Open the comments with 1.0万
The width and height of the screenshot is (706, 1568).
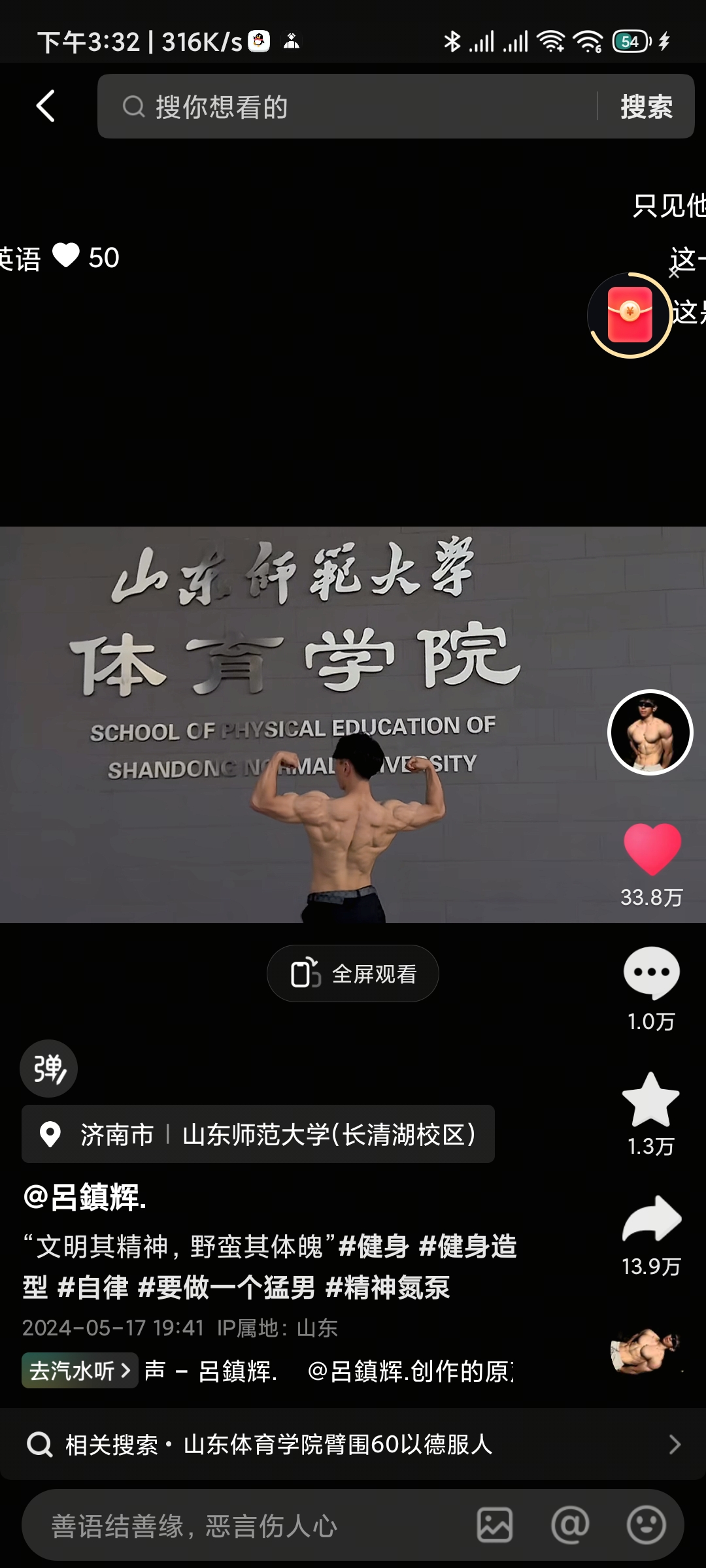click(x=651, y=973)
